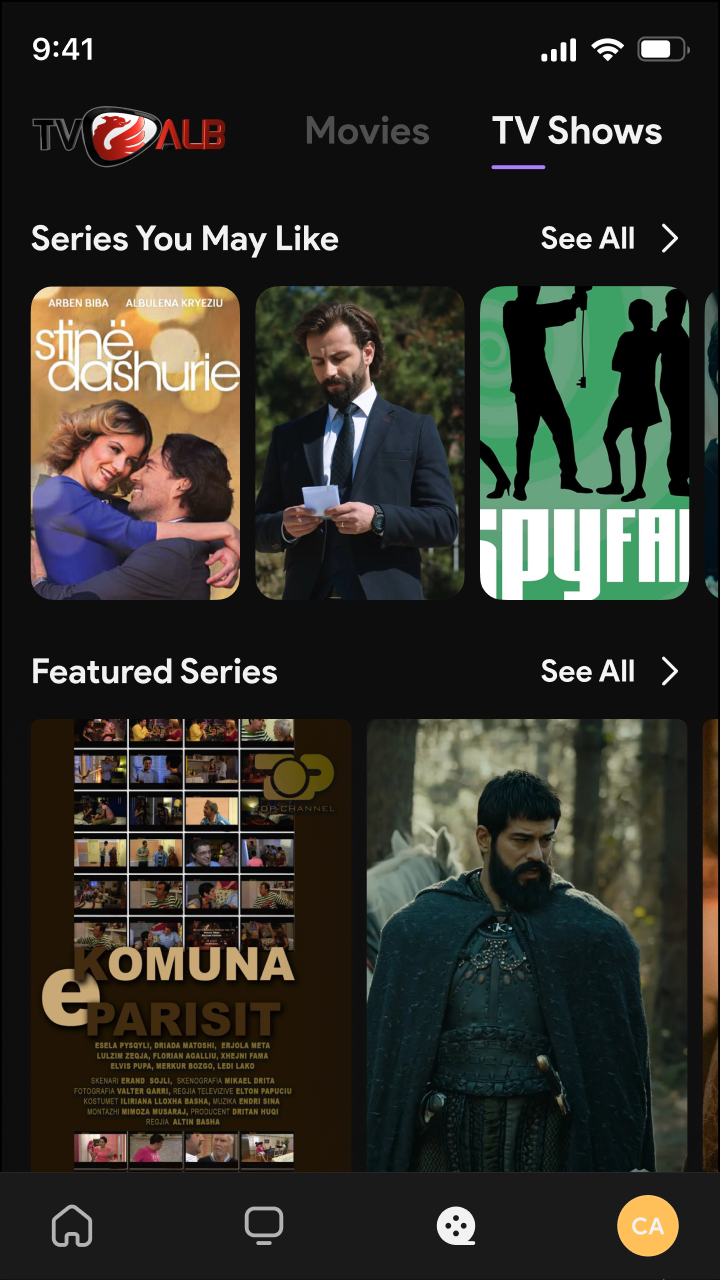Open your CA profile avatar
Image resolution: width=720 pixels, height=1280 pixels.
click(x=648, y=1225)
